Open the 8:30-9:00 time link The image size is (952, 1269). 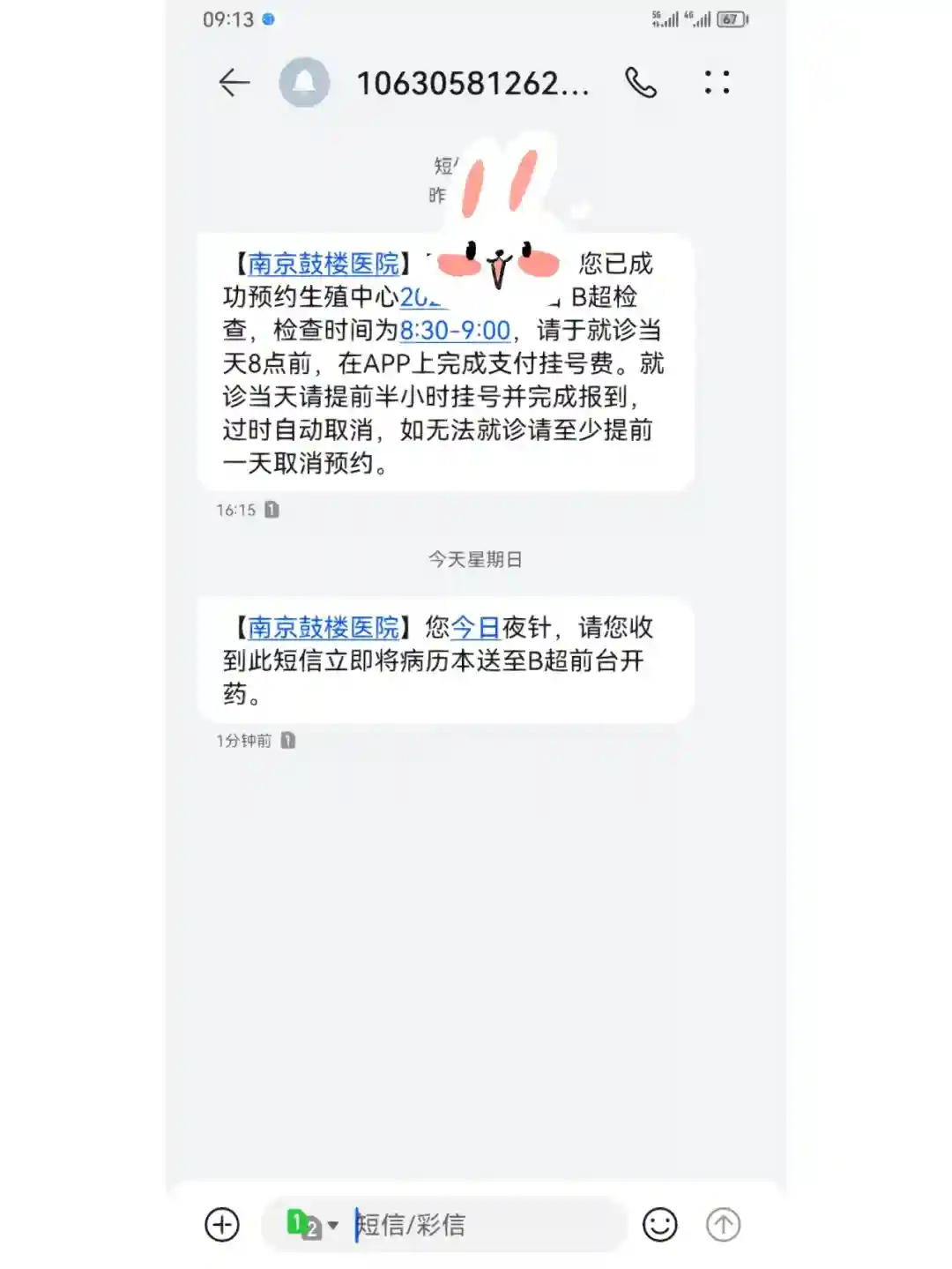click(455, 330)
